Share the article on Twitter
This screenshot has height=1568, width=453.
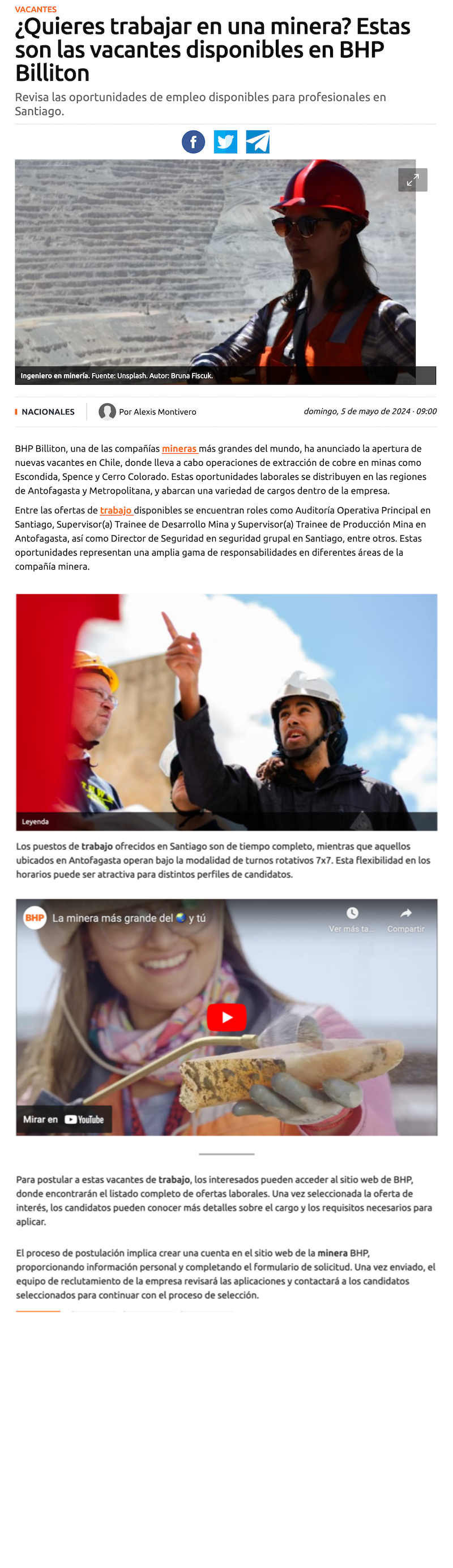click(x=225, y=142)
